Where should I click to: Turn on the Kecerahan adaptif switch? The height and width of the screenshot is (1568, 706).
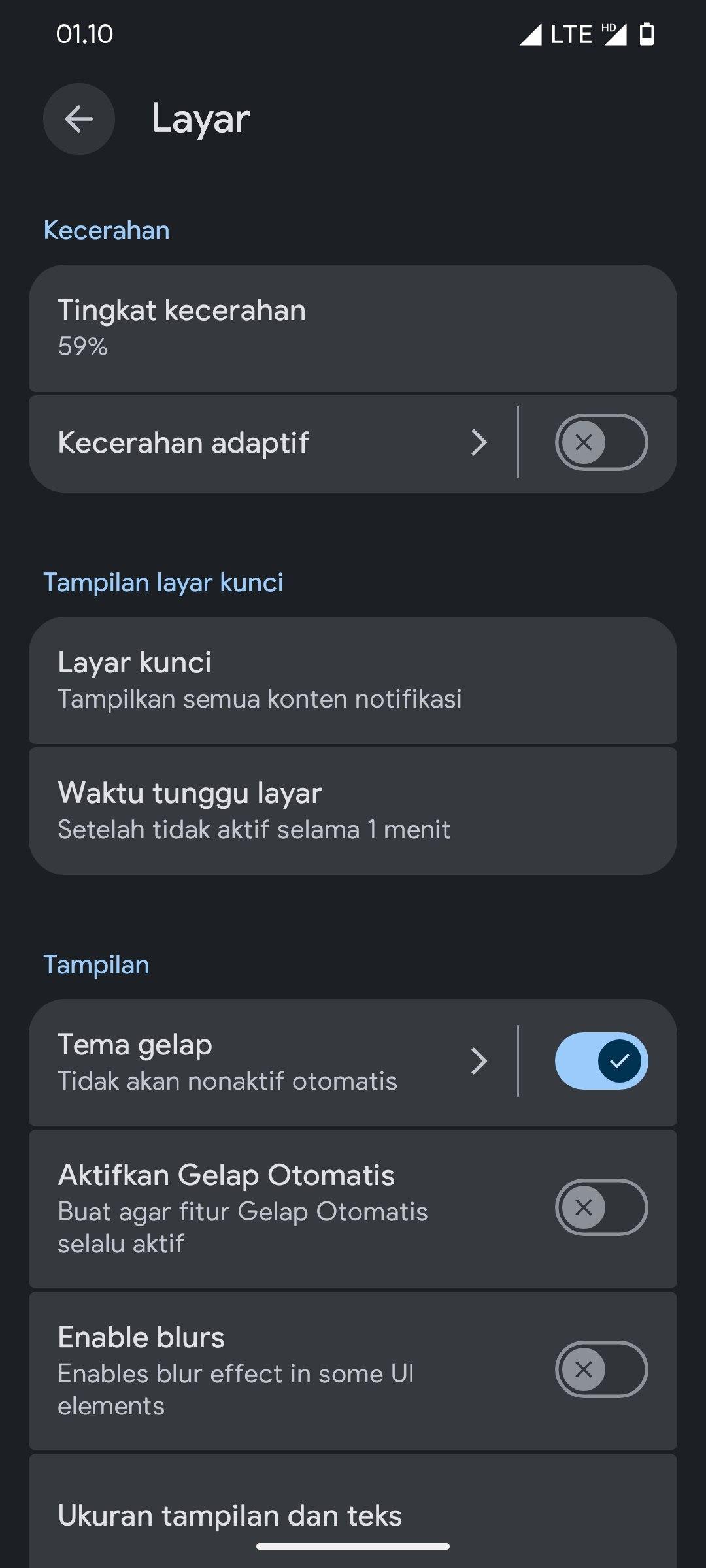(x=601, y=443)
